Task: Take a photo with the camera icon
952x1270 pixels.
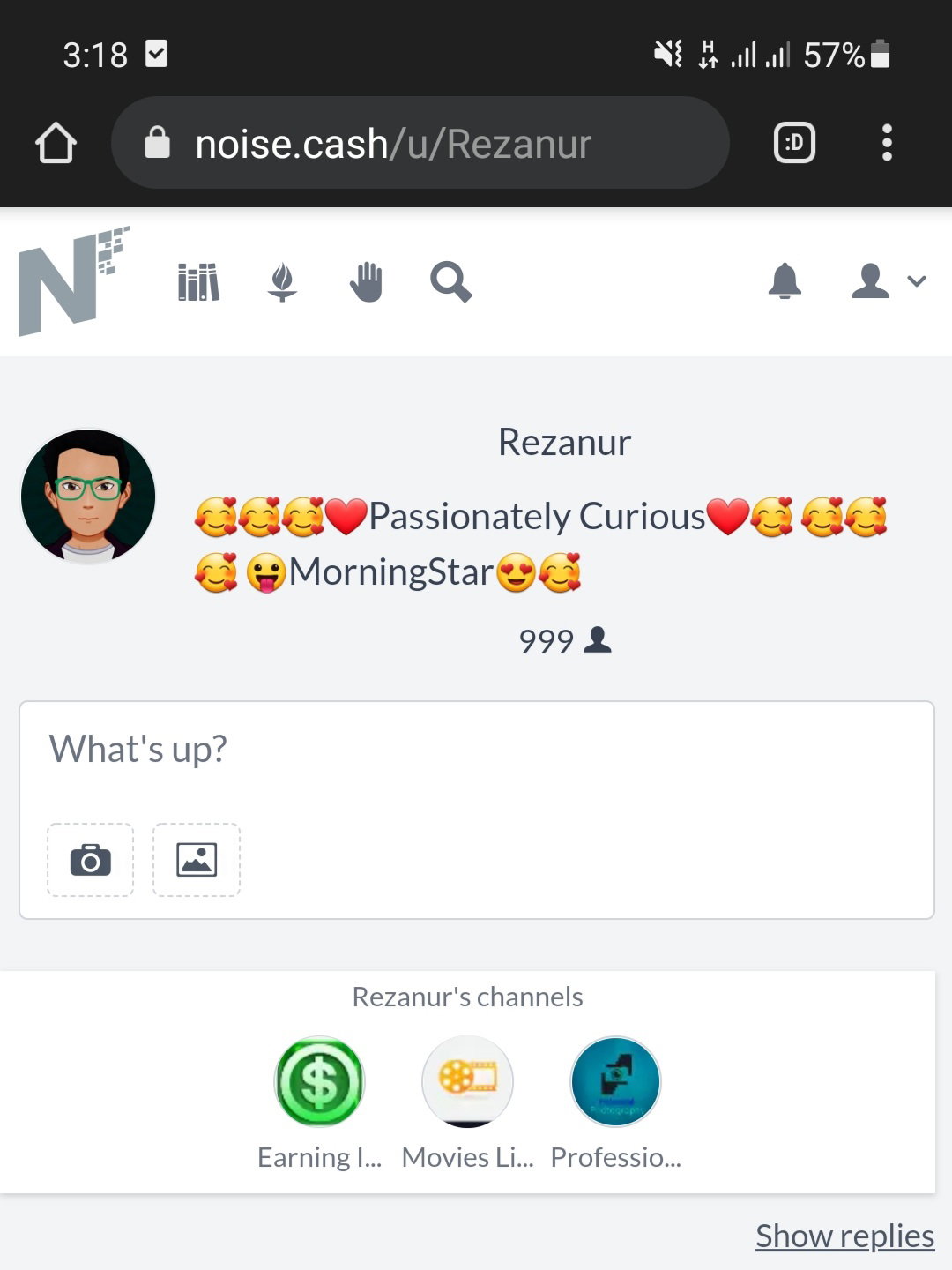Action: pyautogui.click(x=91, y=860)
